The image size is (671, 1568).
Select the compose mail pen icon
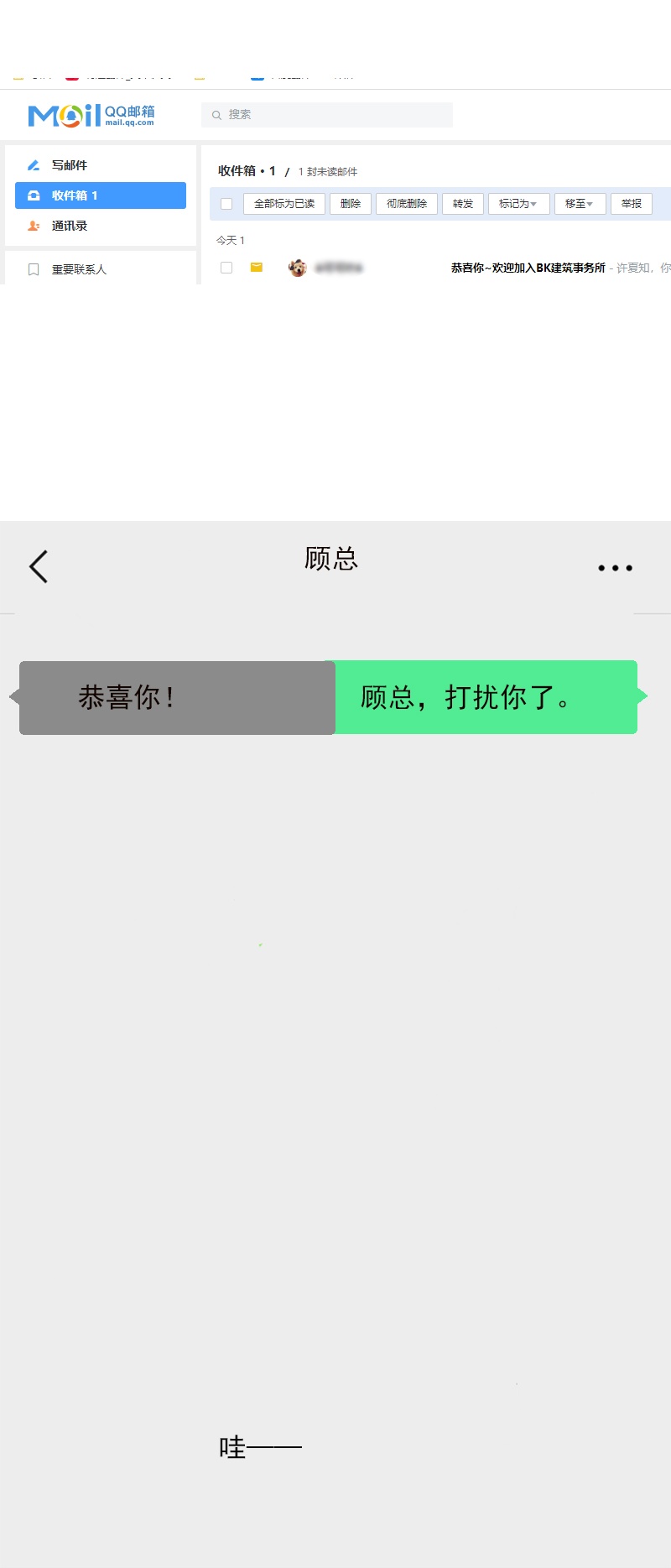click(x=34, y=165)
